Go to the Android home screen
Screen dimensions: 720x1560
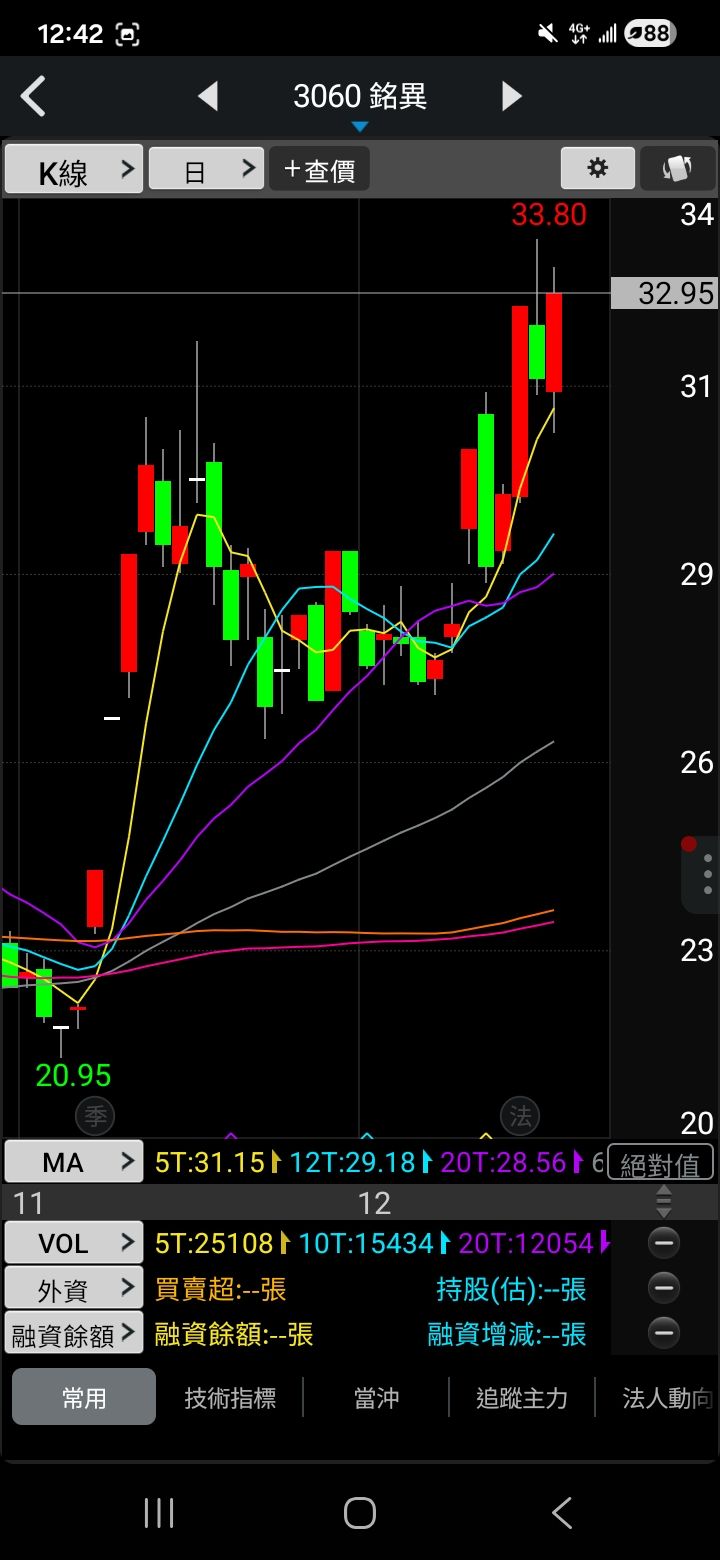[360, 1513]
